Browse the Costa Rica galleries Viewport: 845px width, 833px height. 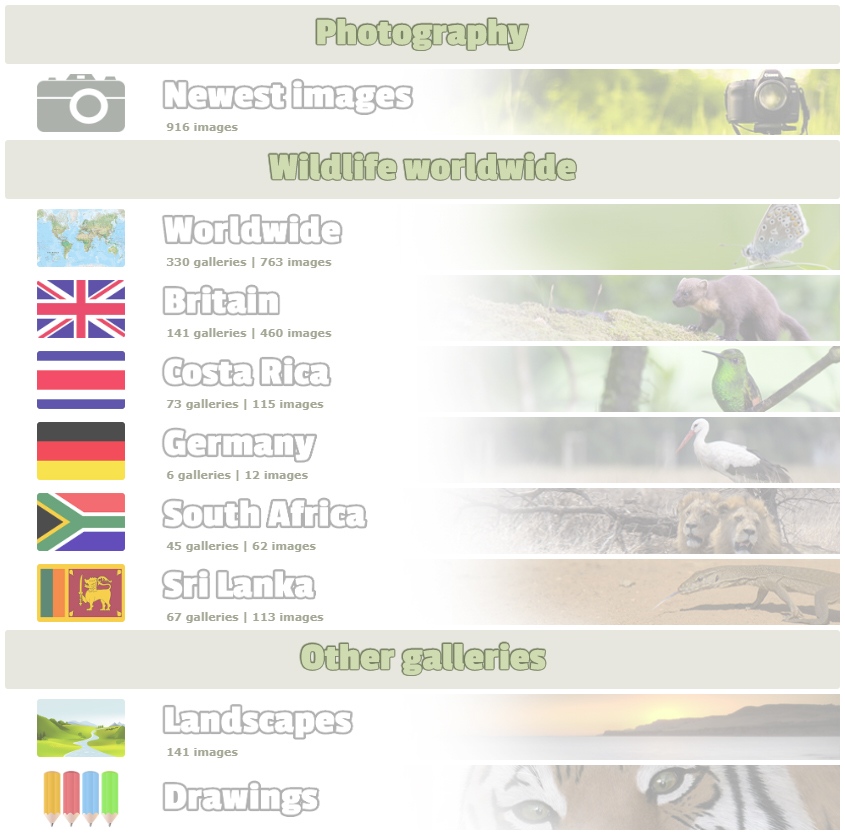pyautogui.click(x=246, y=372)
